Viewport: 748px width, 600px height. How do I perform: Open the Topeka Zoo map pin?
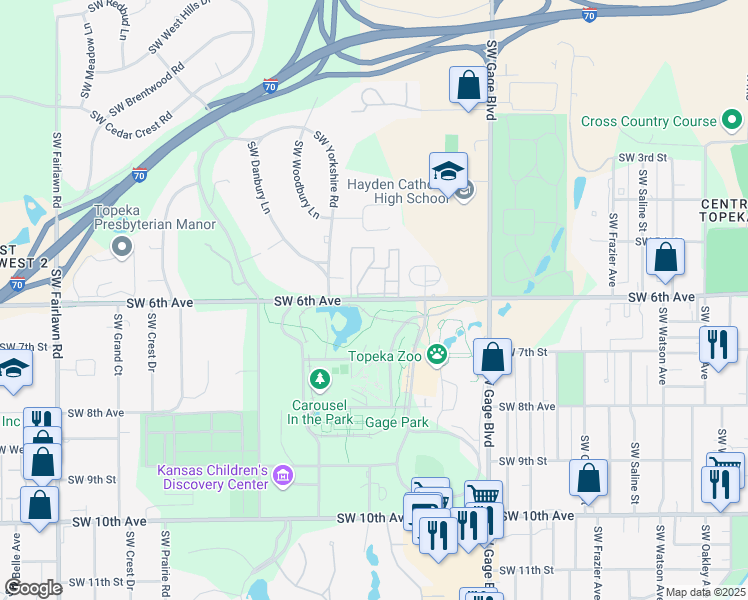pyautogui.click(x=437, y=354)
